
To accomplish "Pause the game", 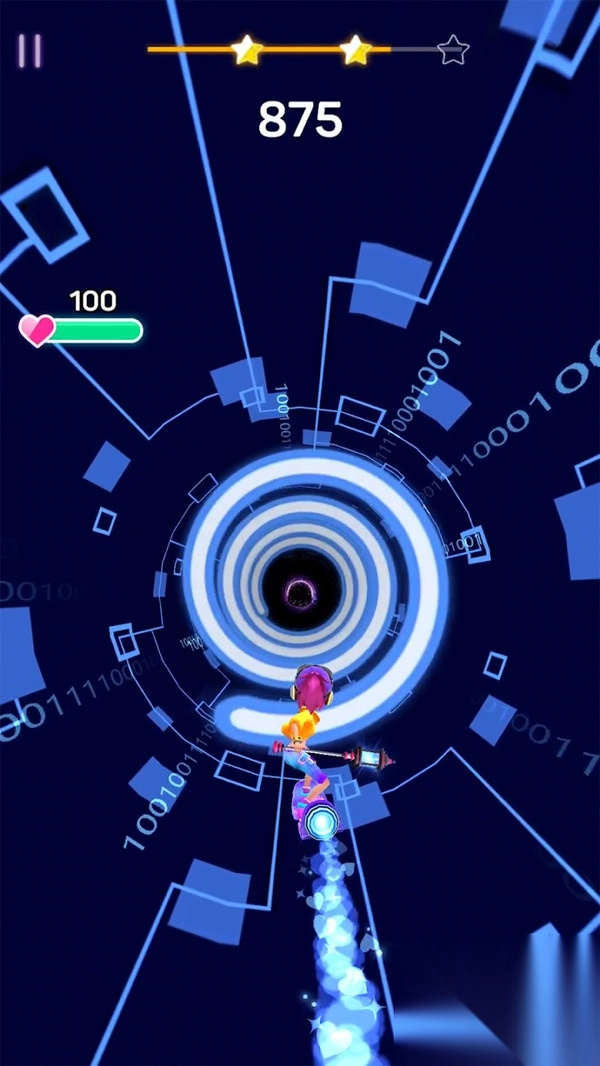I will click(x=30, y=51).
